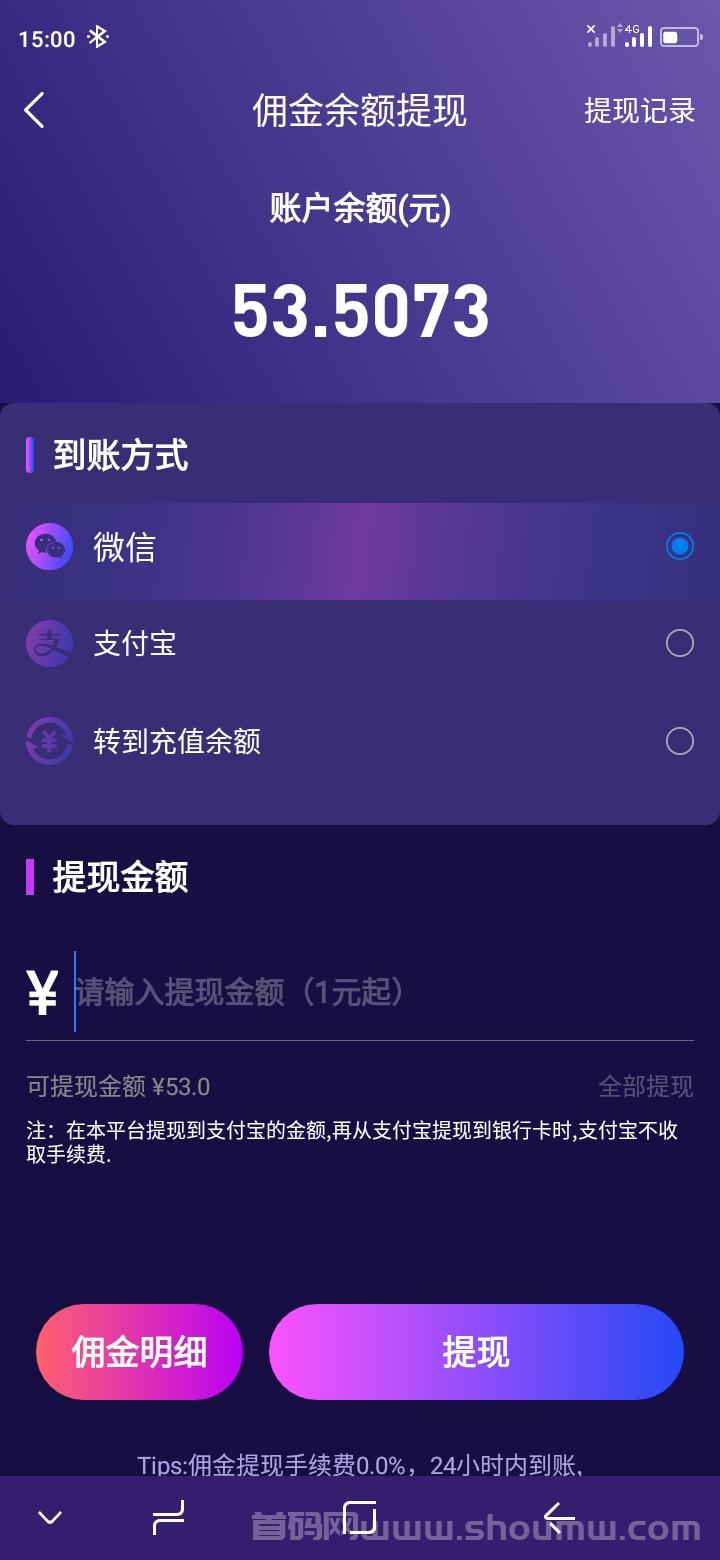Image resolution: width=720 pixels, height=1560 pixels.
Task: Choose 支付宝 as the payout method
Action: tap(360, 643)
